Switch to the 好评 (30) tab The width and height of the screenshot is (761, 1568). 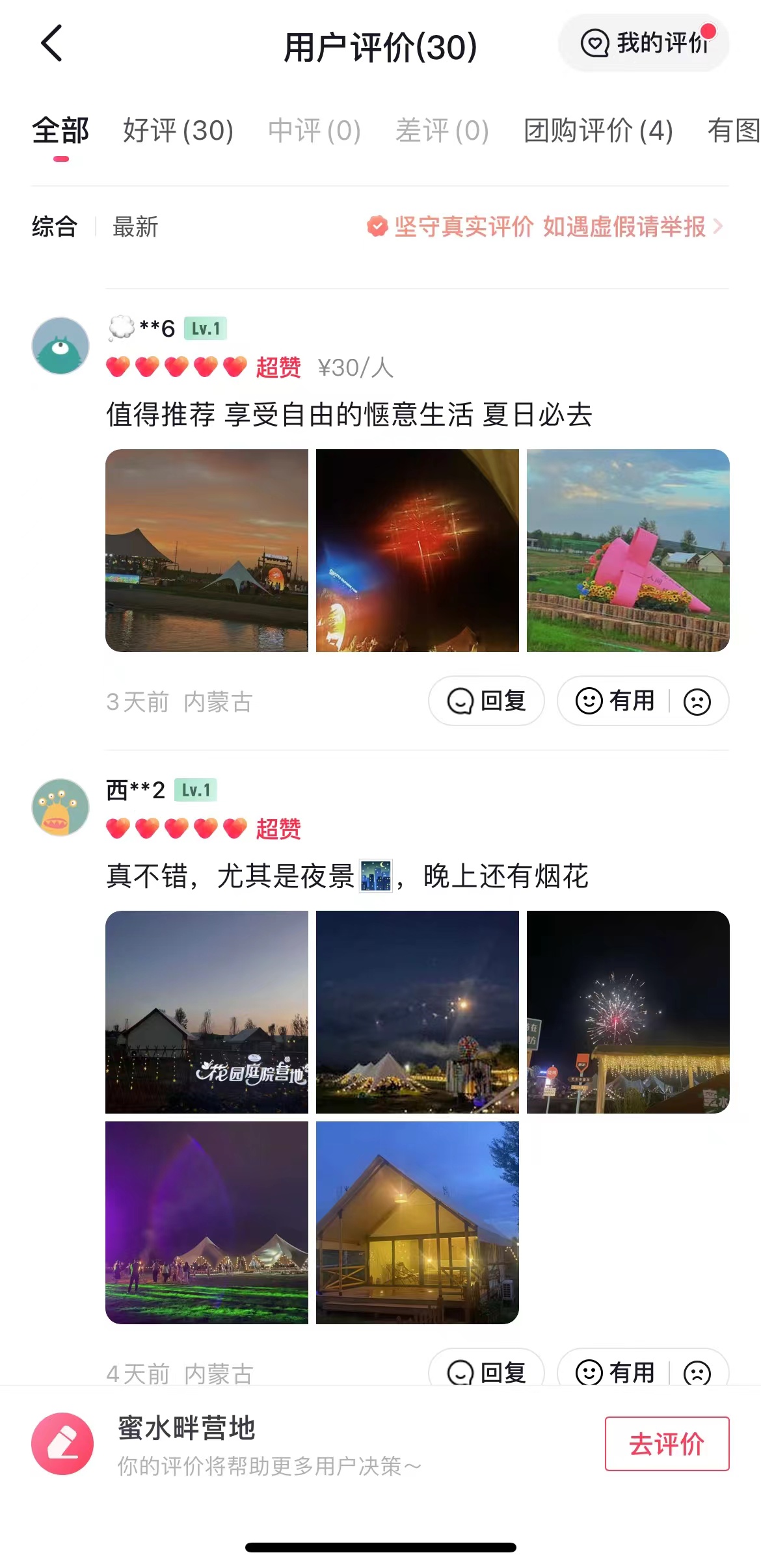click(x=178, y=131)
